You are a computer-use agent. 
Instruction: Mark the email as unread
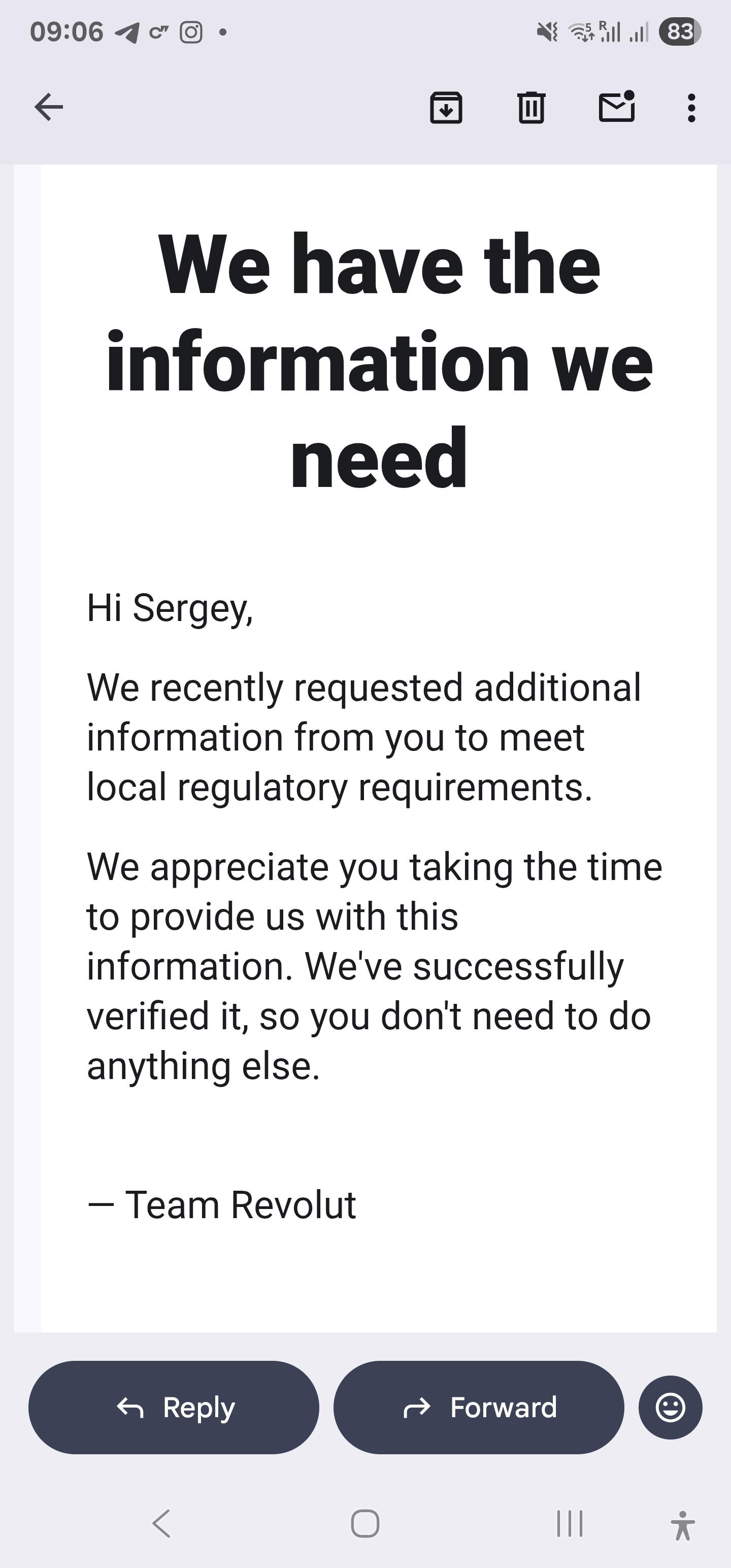[617, 108]
